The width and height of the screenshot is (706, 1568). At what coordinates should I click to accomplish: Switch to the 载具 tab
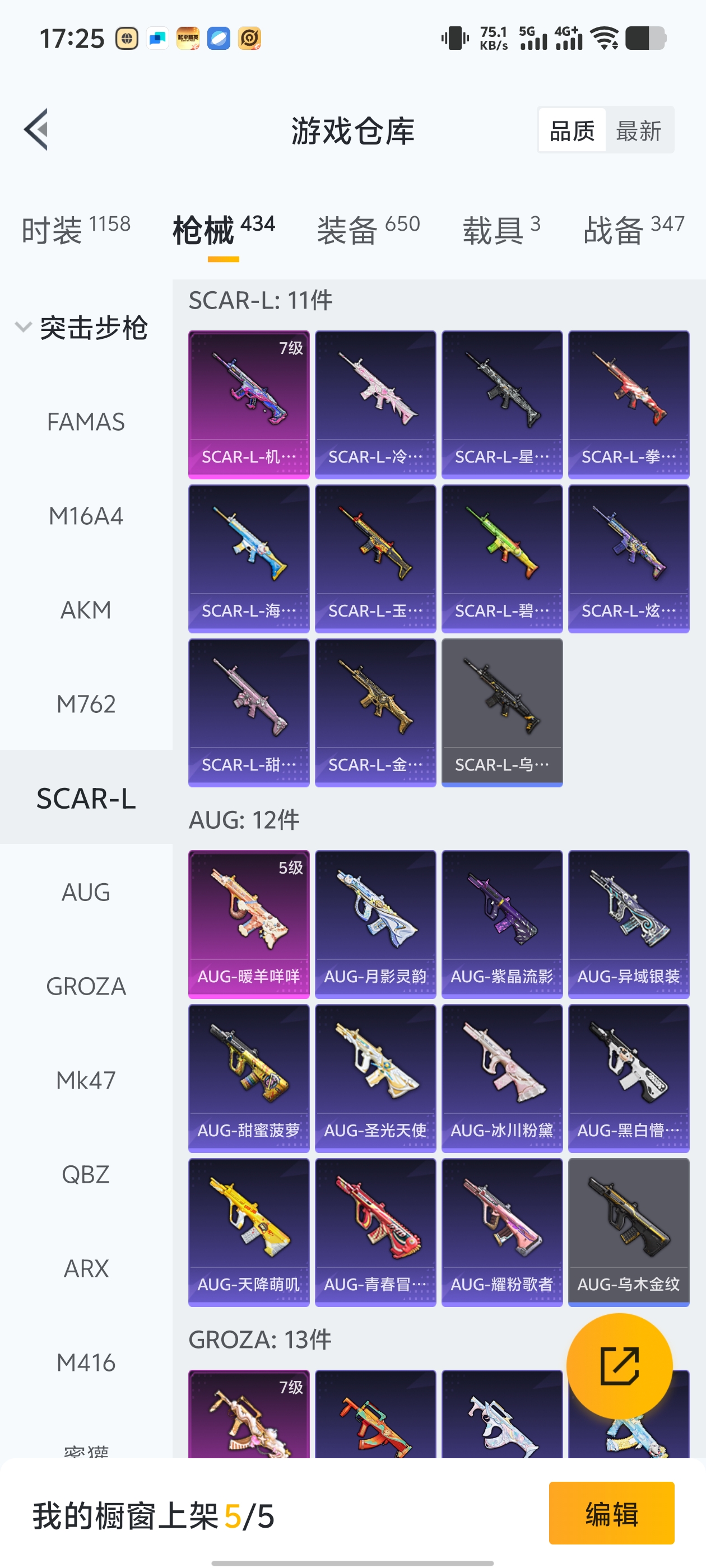tap(501, 230)
